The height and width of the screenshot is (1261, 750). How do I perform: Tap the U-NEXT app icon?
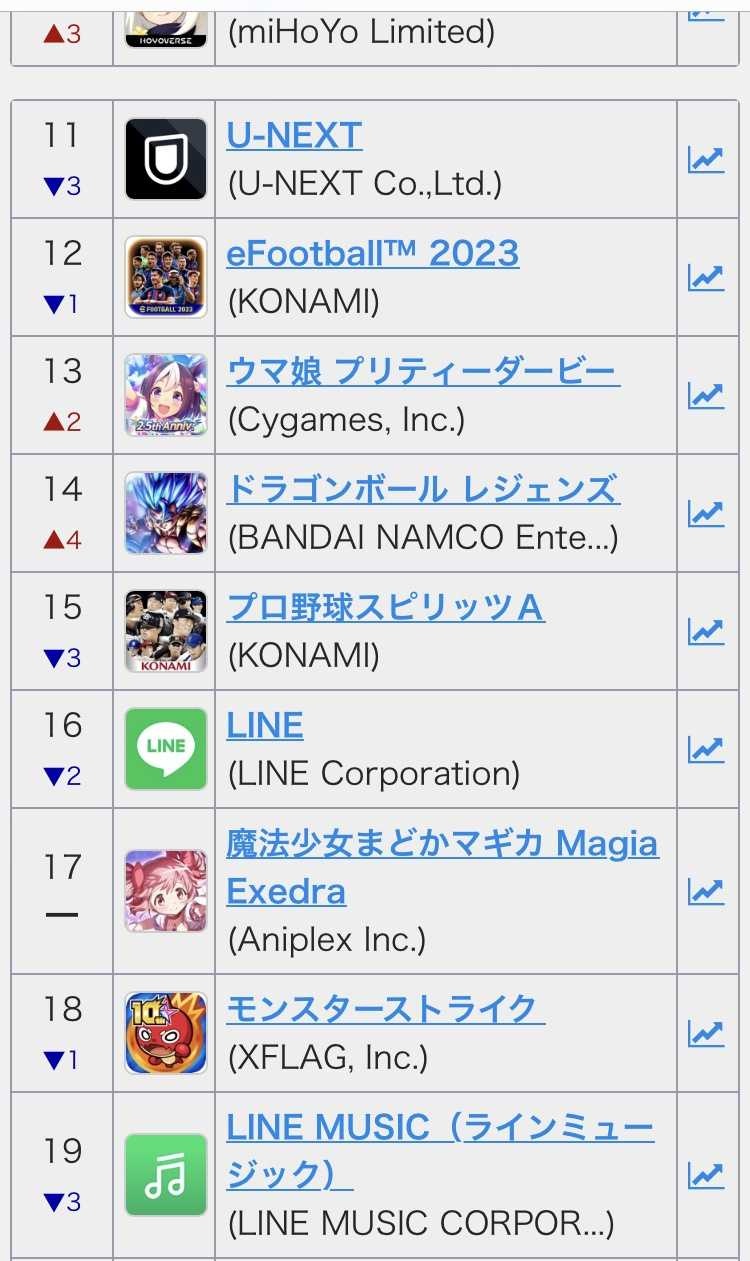[x=166, y=159]
